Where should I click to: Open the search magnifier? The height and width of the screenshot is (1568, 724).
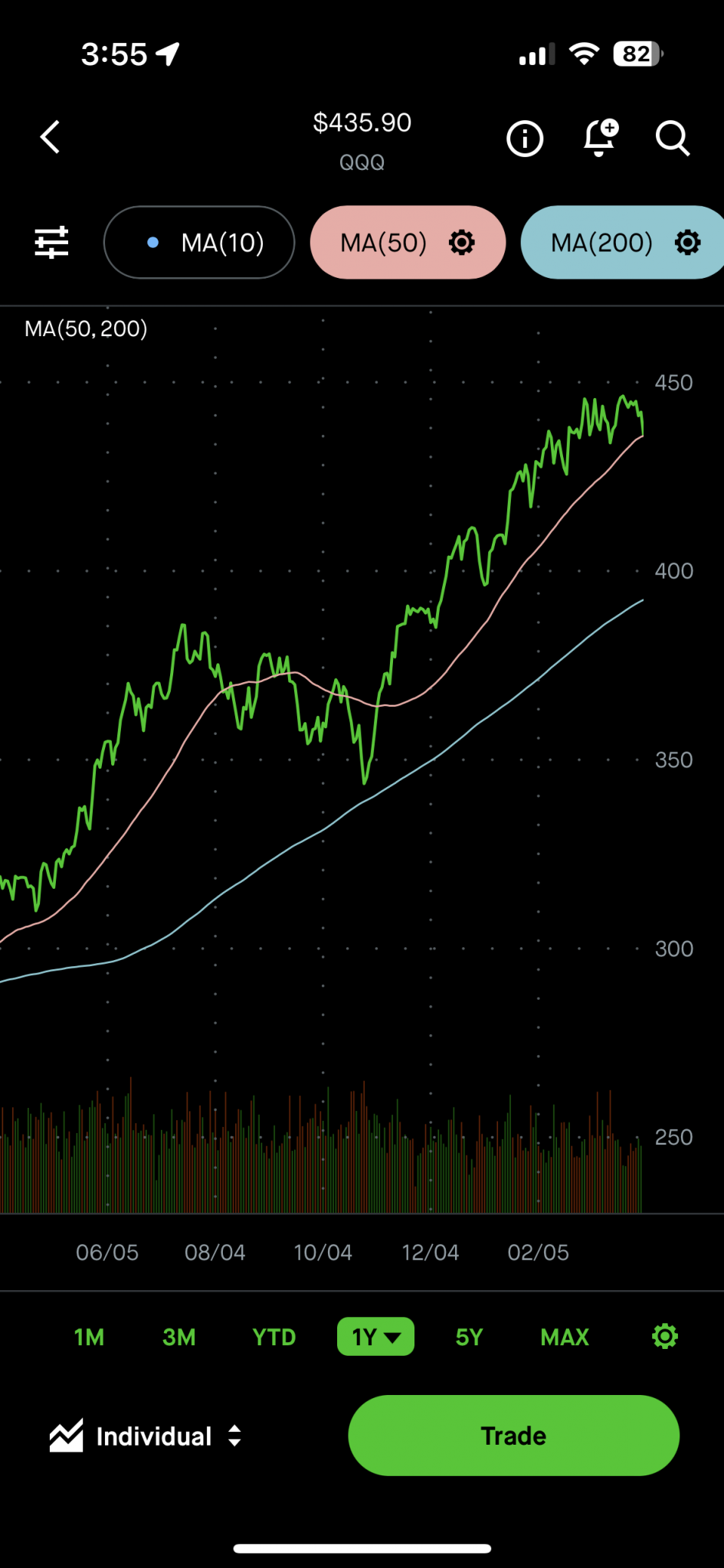(x=673, y=139)
